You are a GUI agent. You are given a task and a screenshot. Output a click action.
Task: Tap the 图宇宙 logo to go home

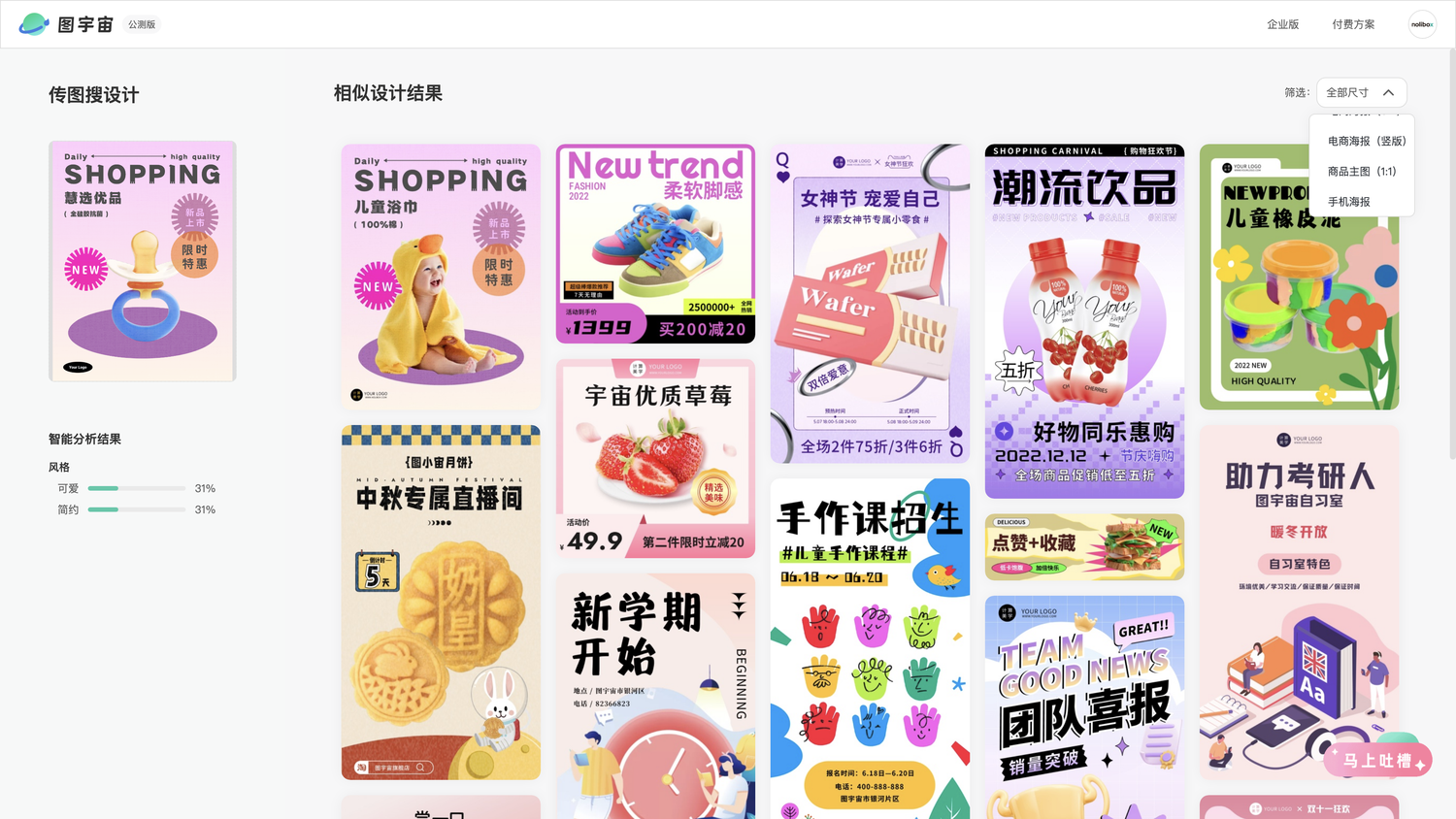pyautogui.click(x=68, y=24)
